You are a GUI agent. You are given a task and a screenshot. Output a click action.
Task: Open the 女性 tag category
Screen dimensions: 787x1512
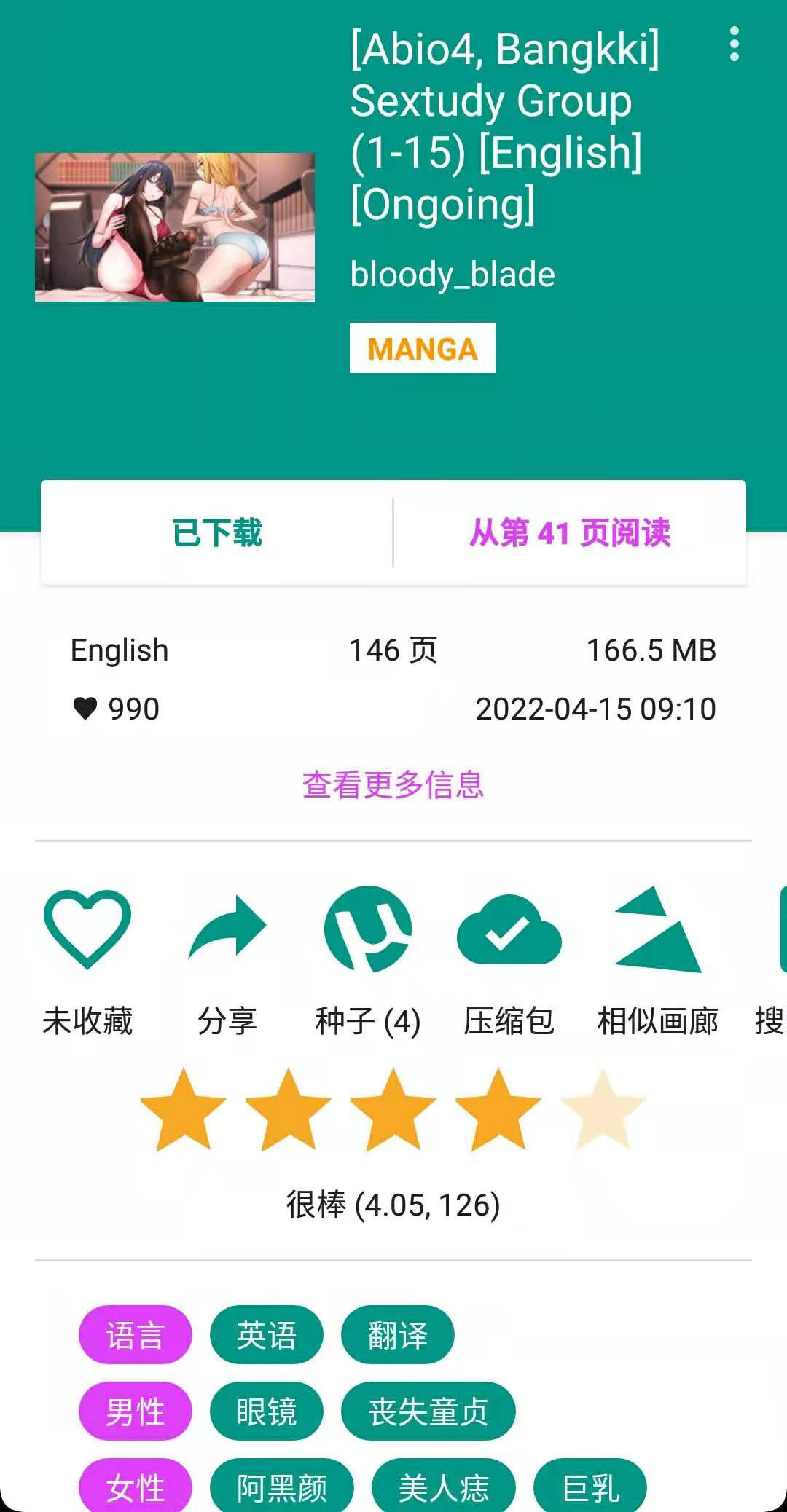(x=136, y=1487)
